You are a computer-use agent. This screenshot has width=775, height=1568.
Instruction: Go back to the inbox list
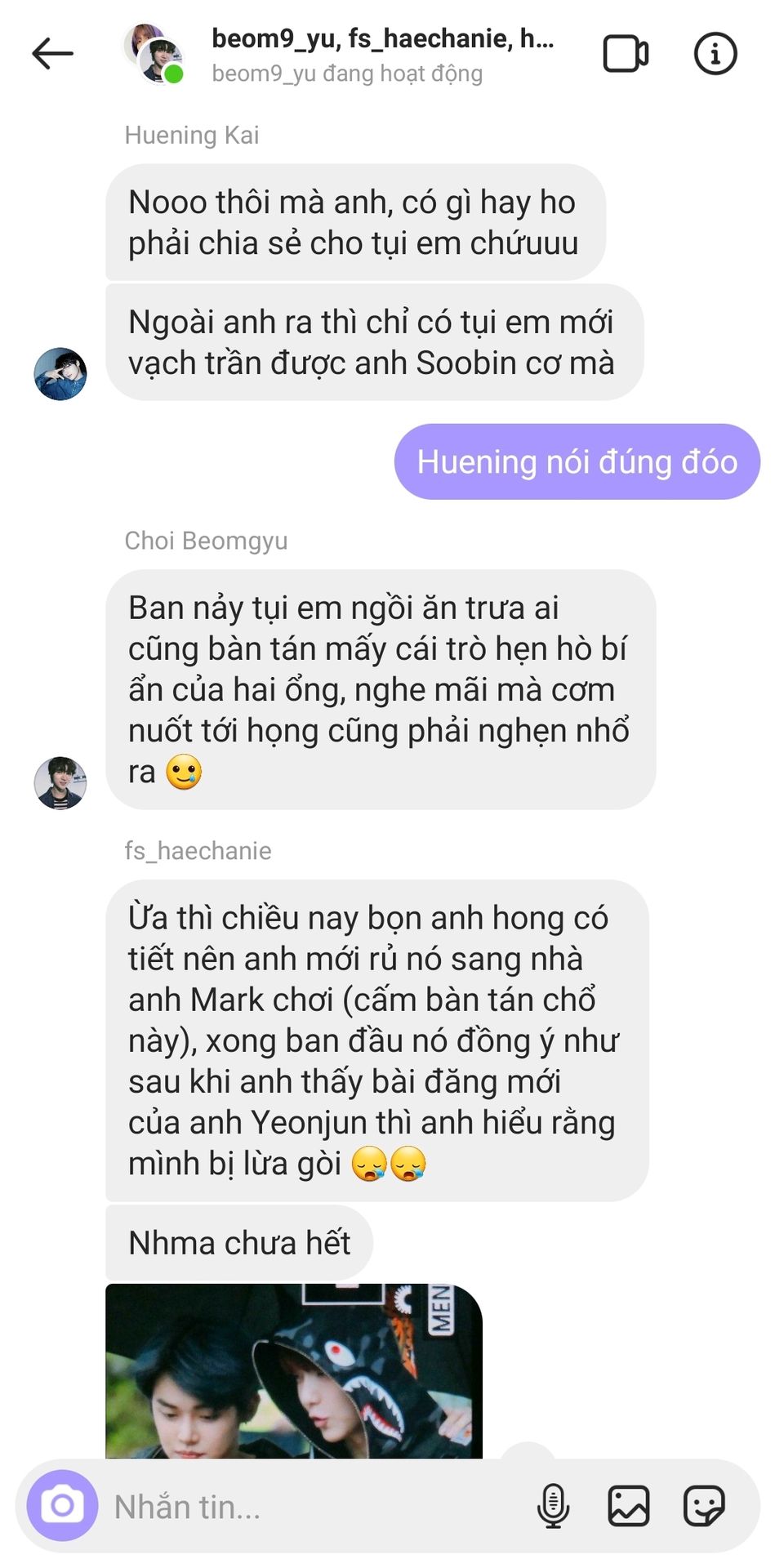point(53,54)
